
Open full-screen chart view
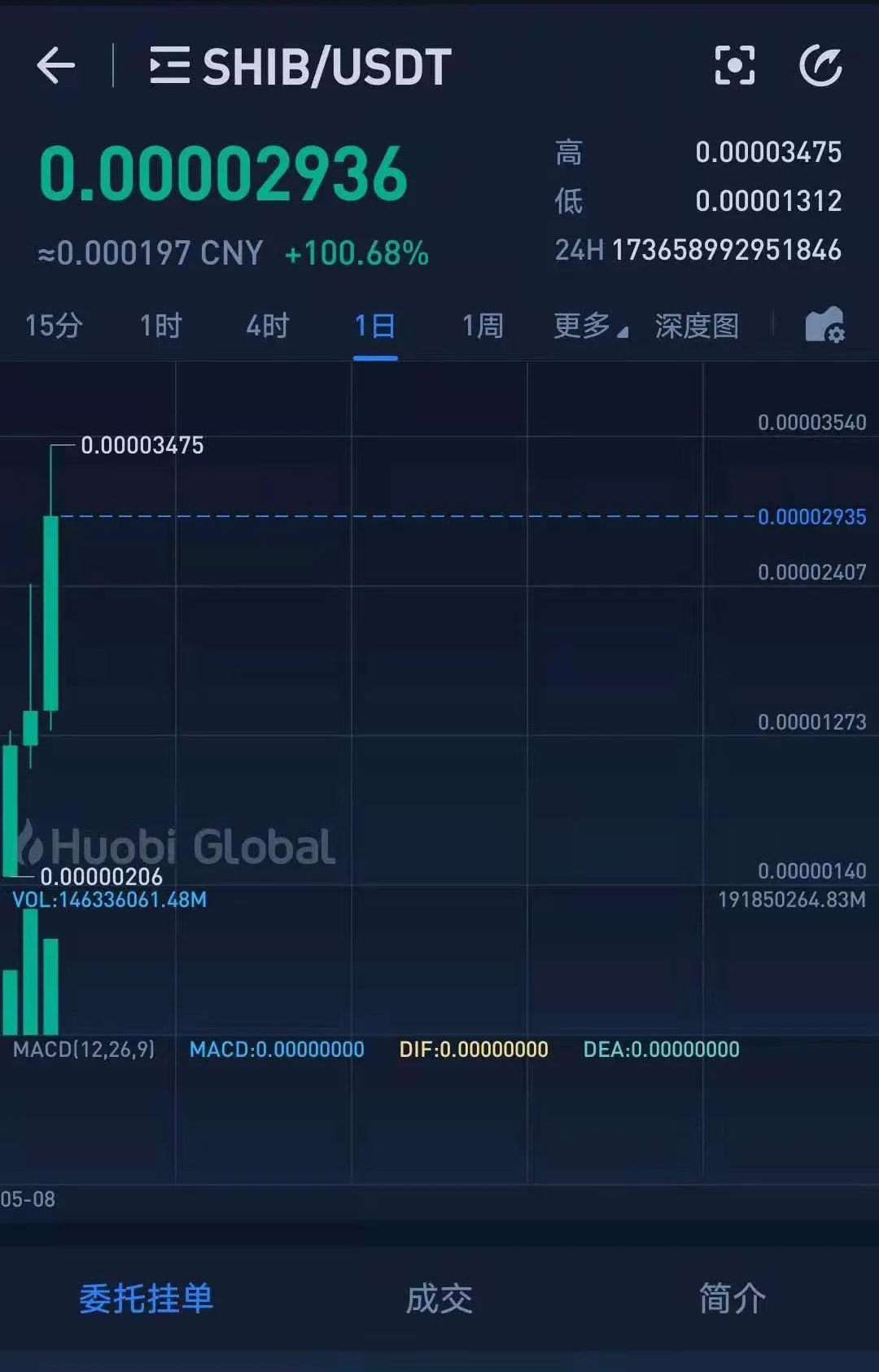[734, 66]
